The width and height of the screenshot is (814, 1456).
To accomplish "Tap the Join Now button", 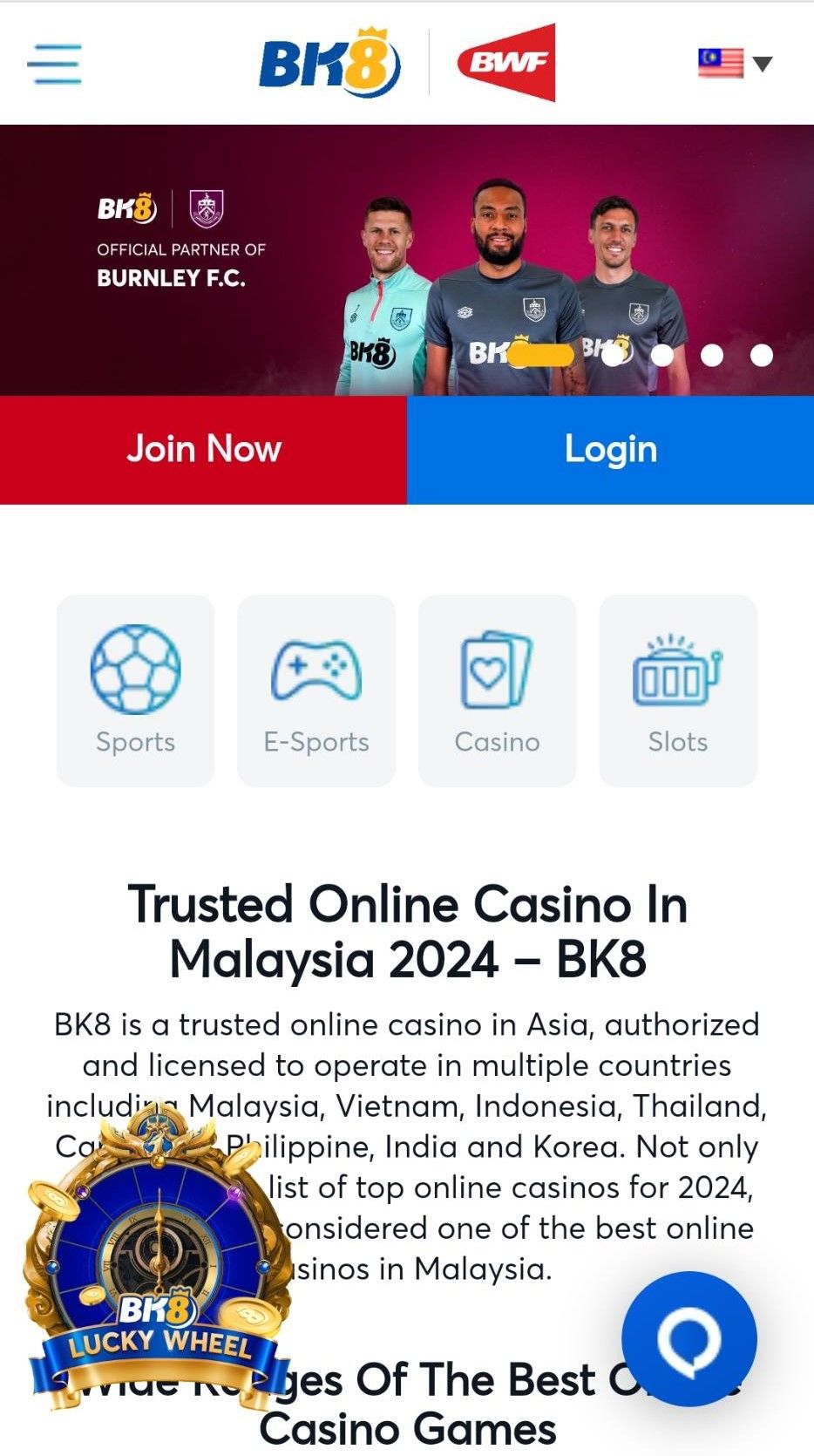I will tap(203, 450).
